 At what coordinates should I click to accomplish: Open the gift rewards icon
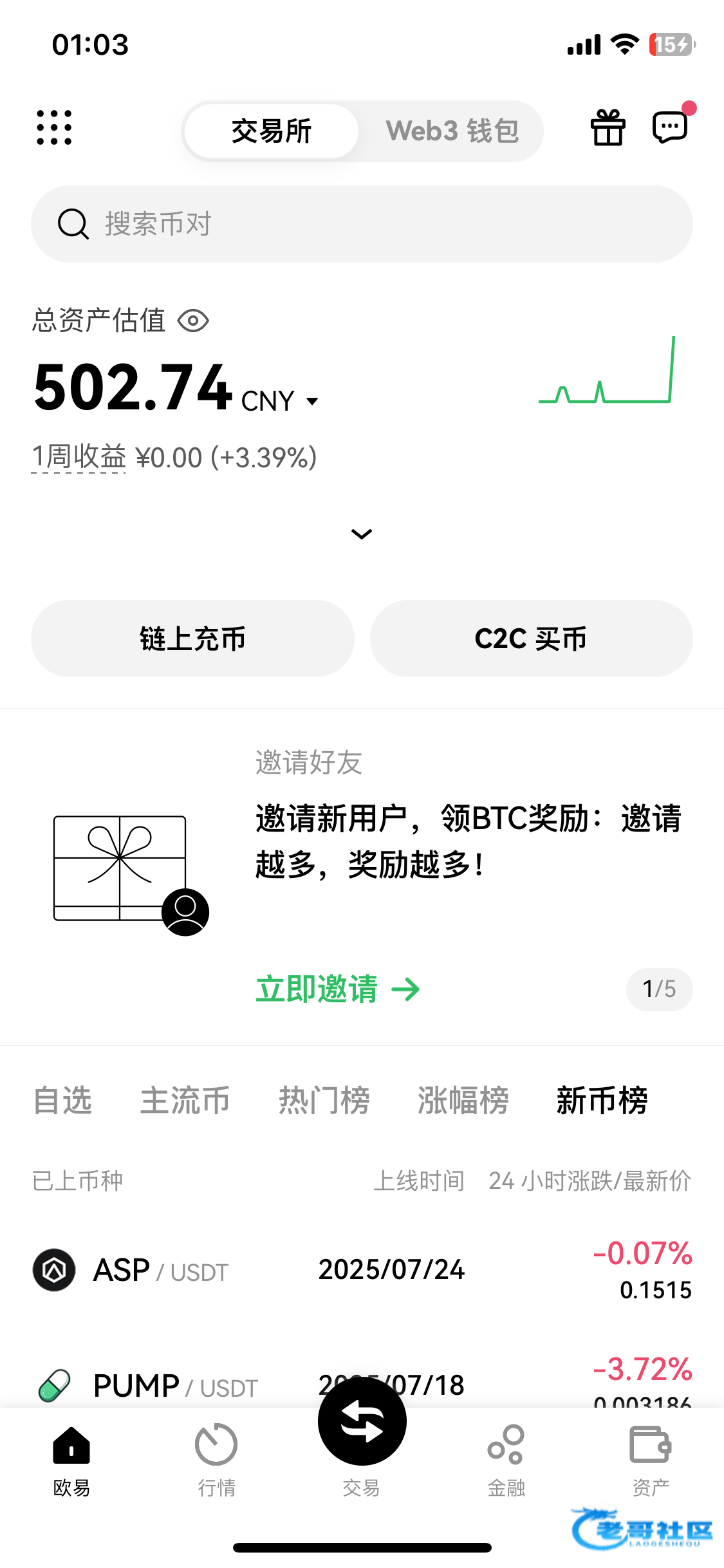point(608,128)
